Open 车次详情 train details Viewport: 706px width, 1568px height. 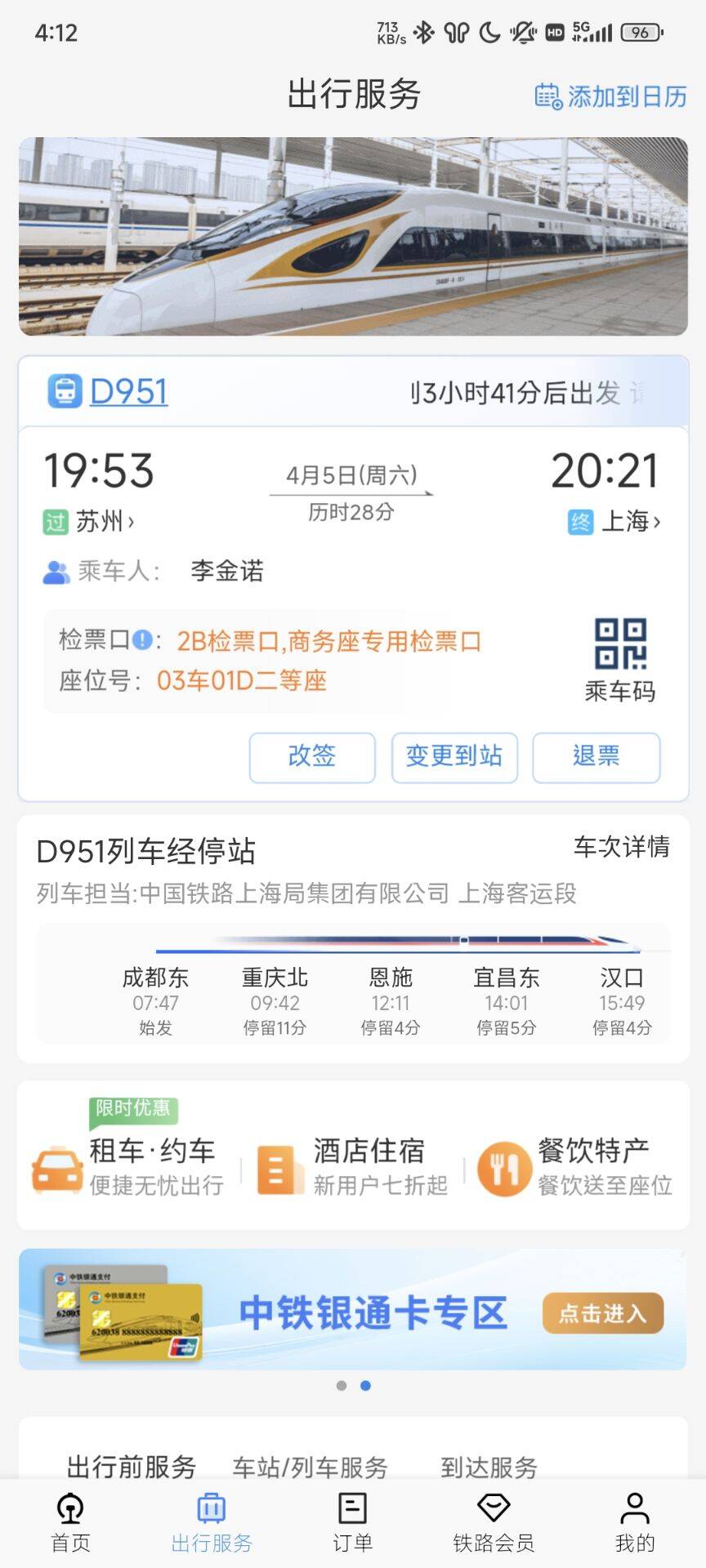(x=621, y=847)
